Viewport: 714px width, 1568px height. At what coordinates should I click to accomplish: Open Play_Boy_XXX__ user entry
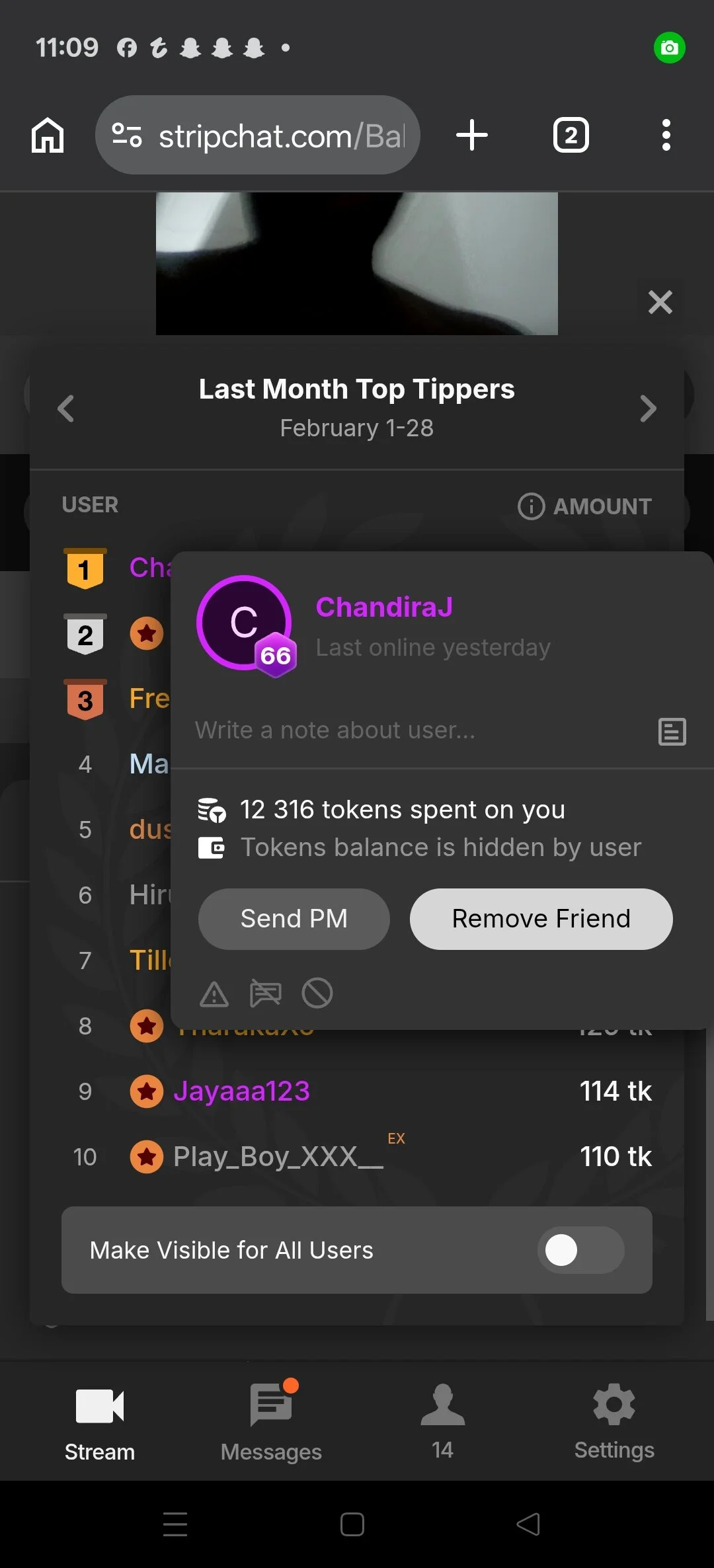(x=278, y=1157)
